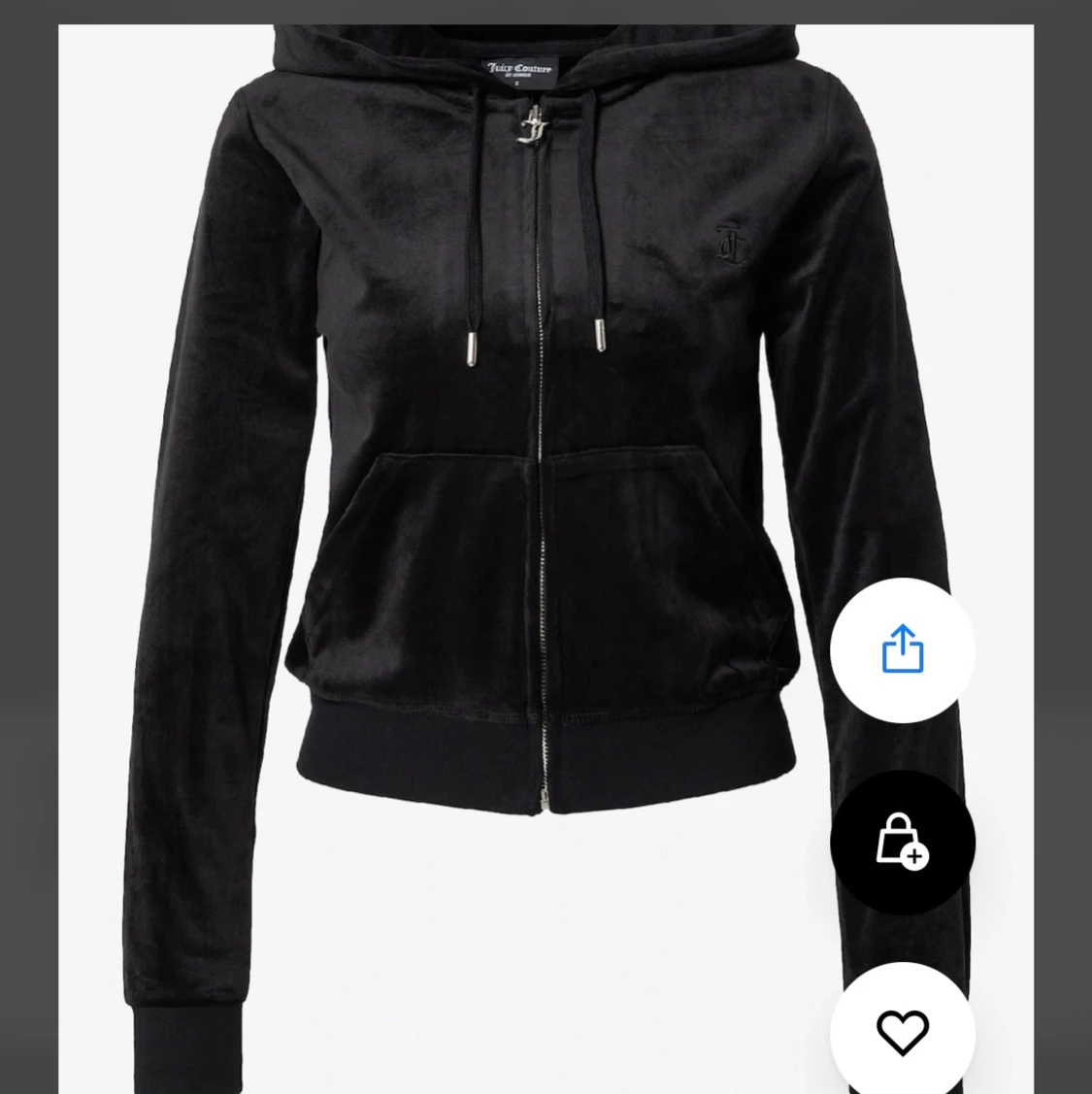Add the hoodie to shopping bag

coord(903,842)
